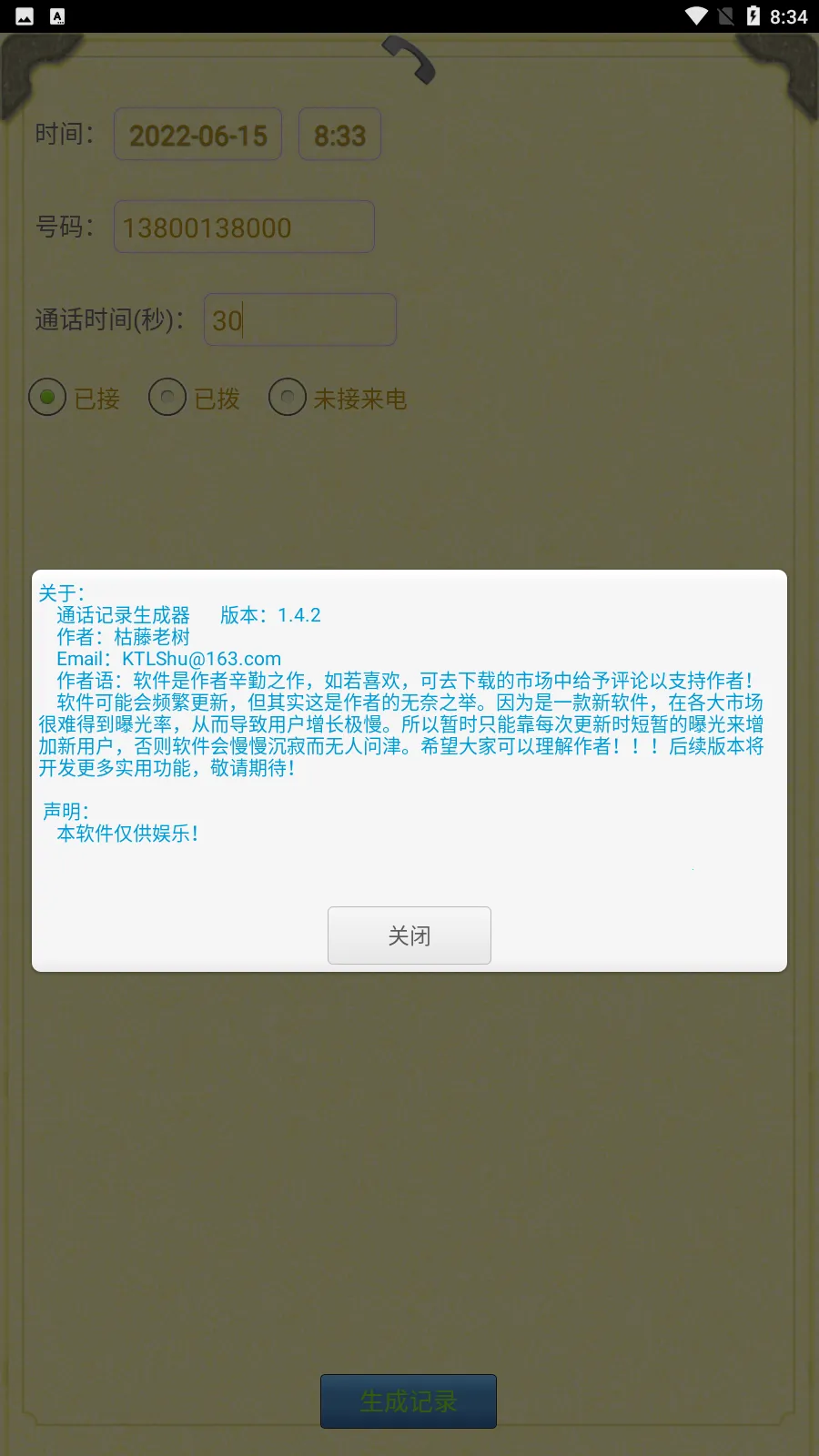Focus the call duration seconds field
Viewport: 819px width, 1456px height.
click(299, 319)
